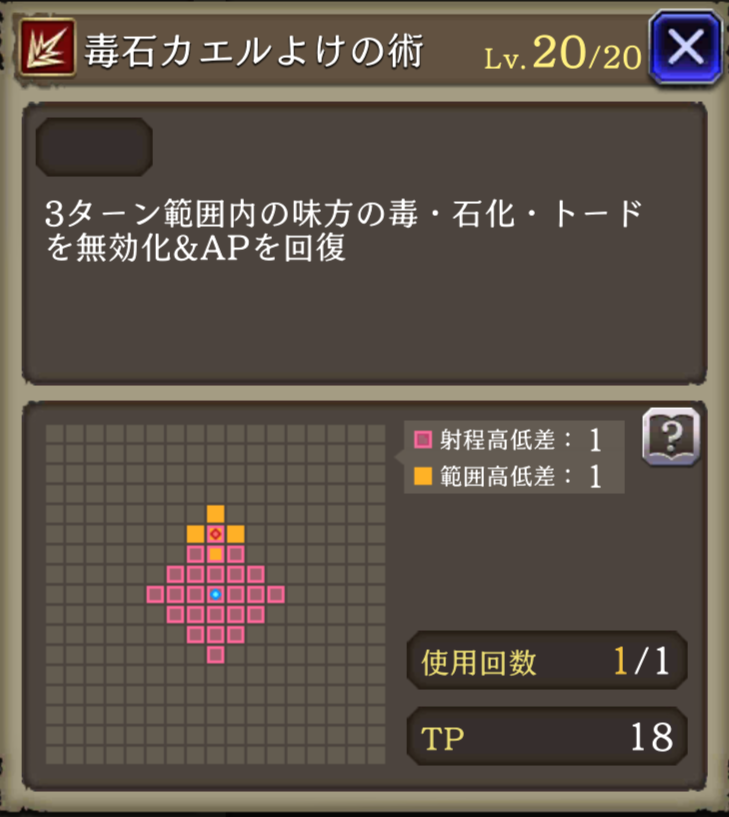Open the range help guide
Viewport: 729px width, 817px height.
click(670, 436)
